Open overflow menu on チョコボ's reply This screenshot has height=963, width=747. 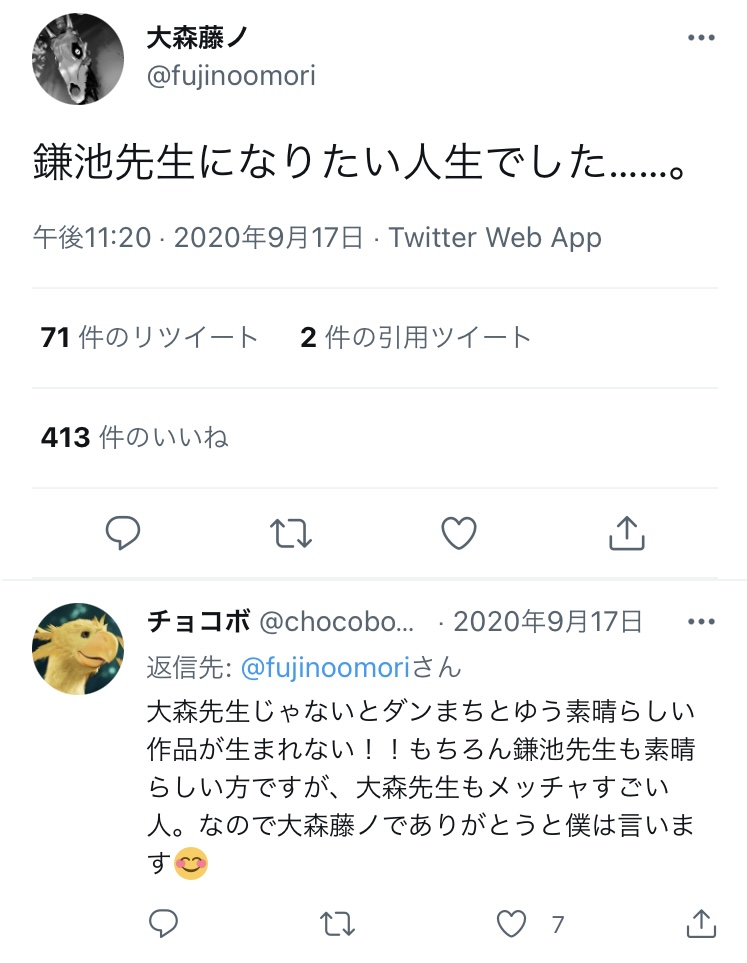coord(702,622)
